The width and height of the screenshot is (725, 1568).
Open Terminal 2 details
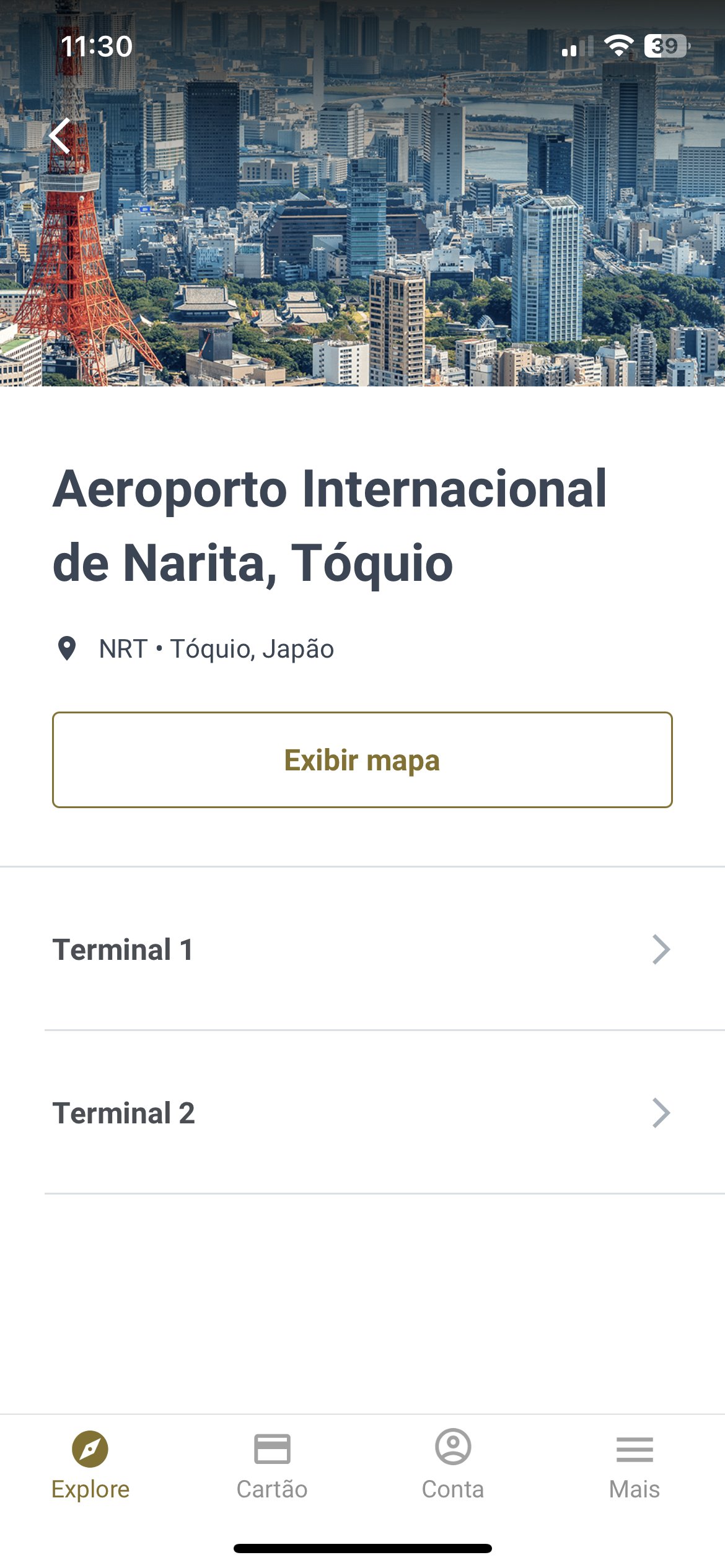[362, 1113]
